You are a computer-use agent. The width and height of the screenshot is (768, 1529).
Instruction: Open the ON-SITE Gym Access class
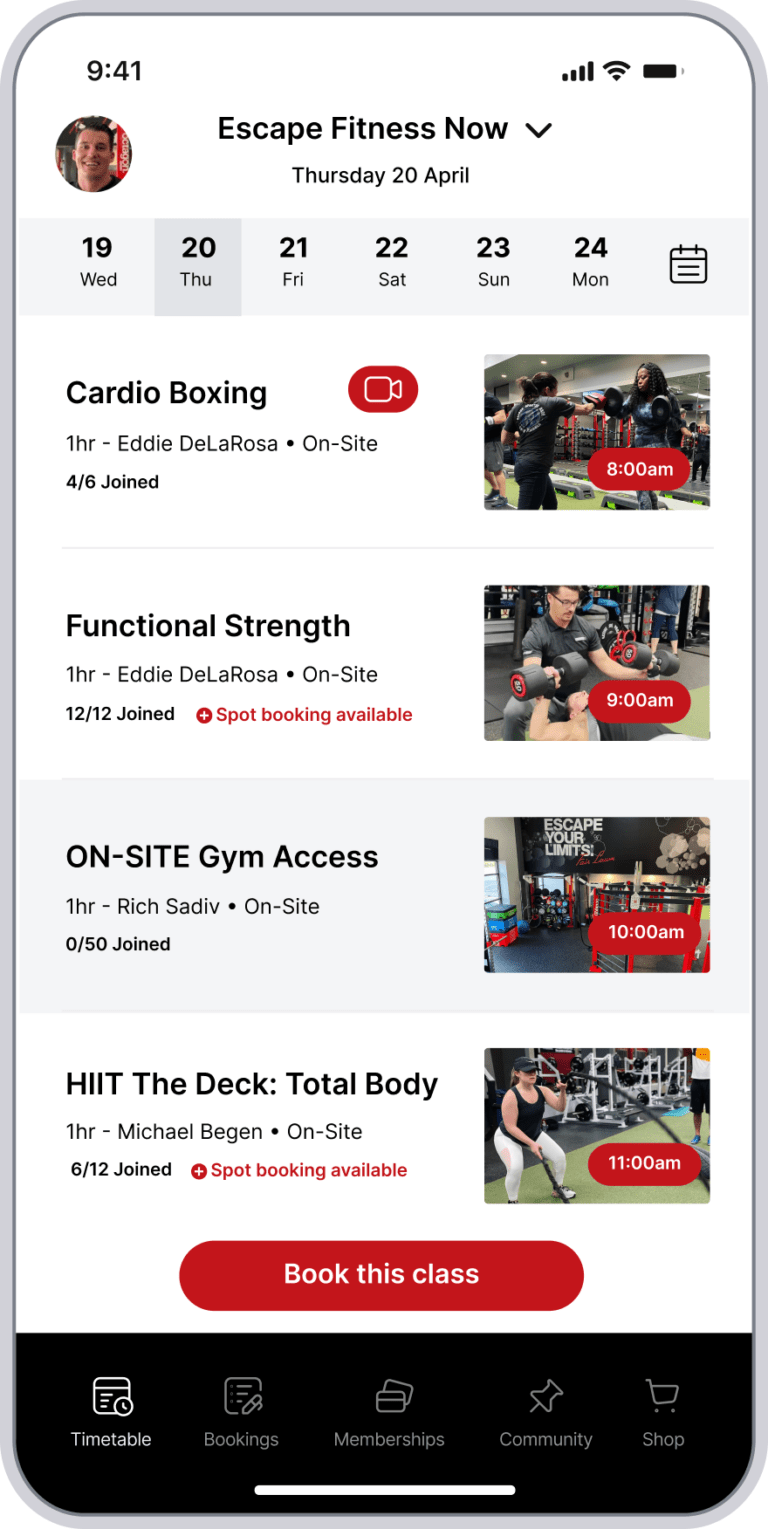pyautogui.click(x=222, y=857)
